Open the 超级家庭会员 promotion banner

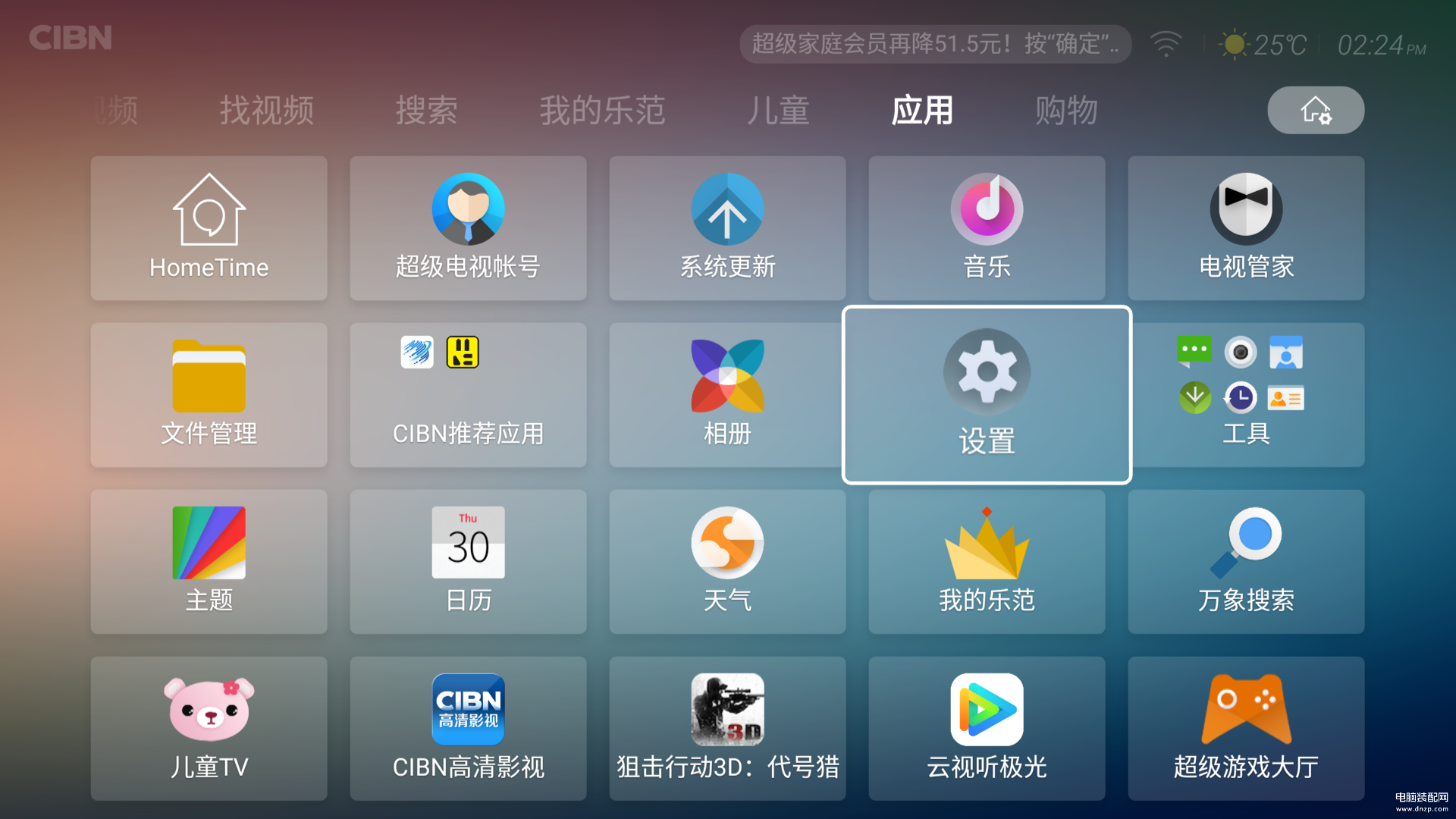(x=935, y=44)
